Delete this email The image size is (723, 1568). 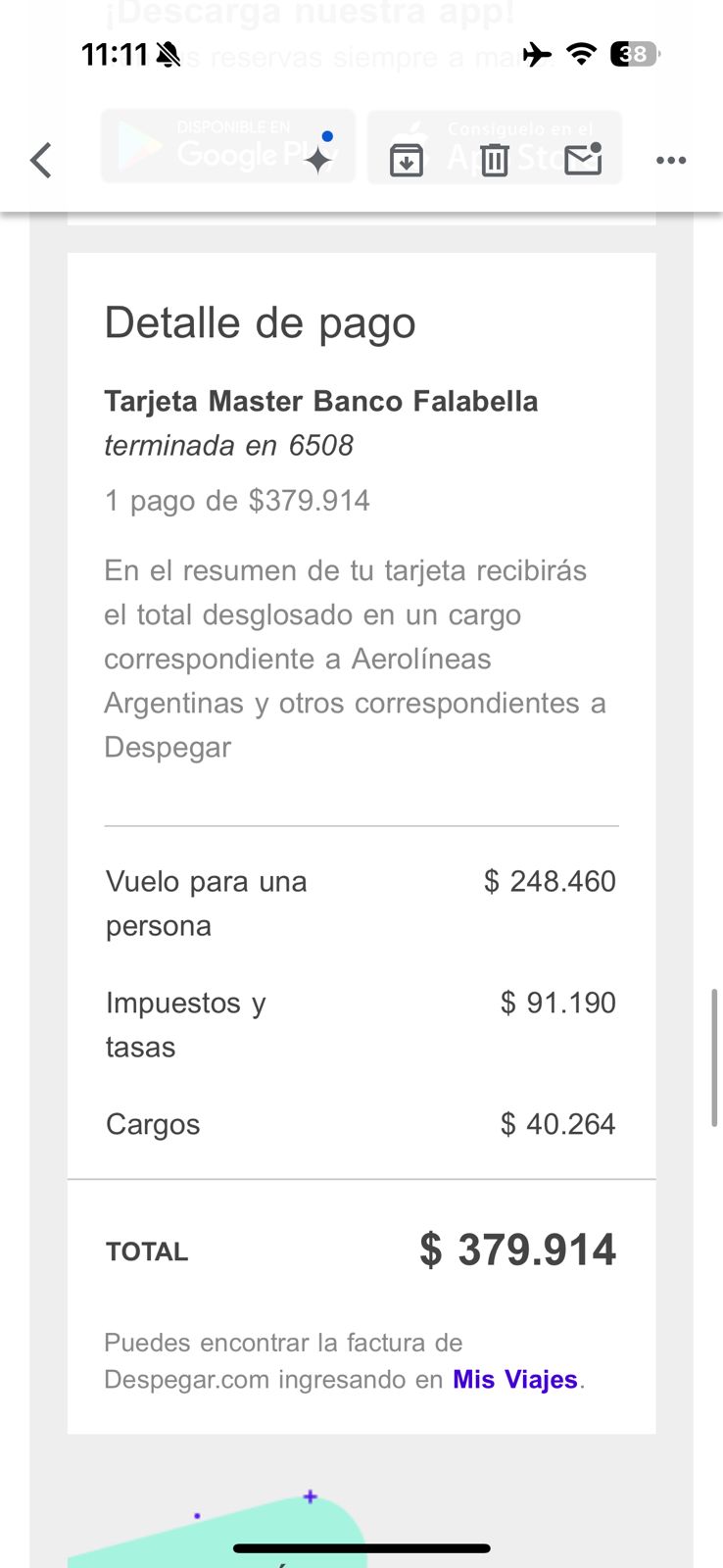495,160
